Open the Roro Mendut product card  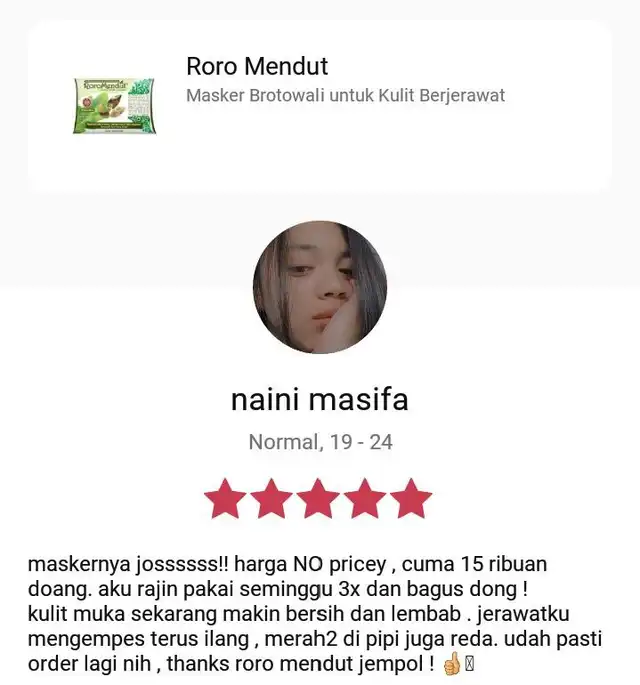tap(318, 105)
